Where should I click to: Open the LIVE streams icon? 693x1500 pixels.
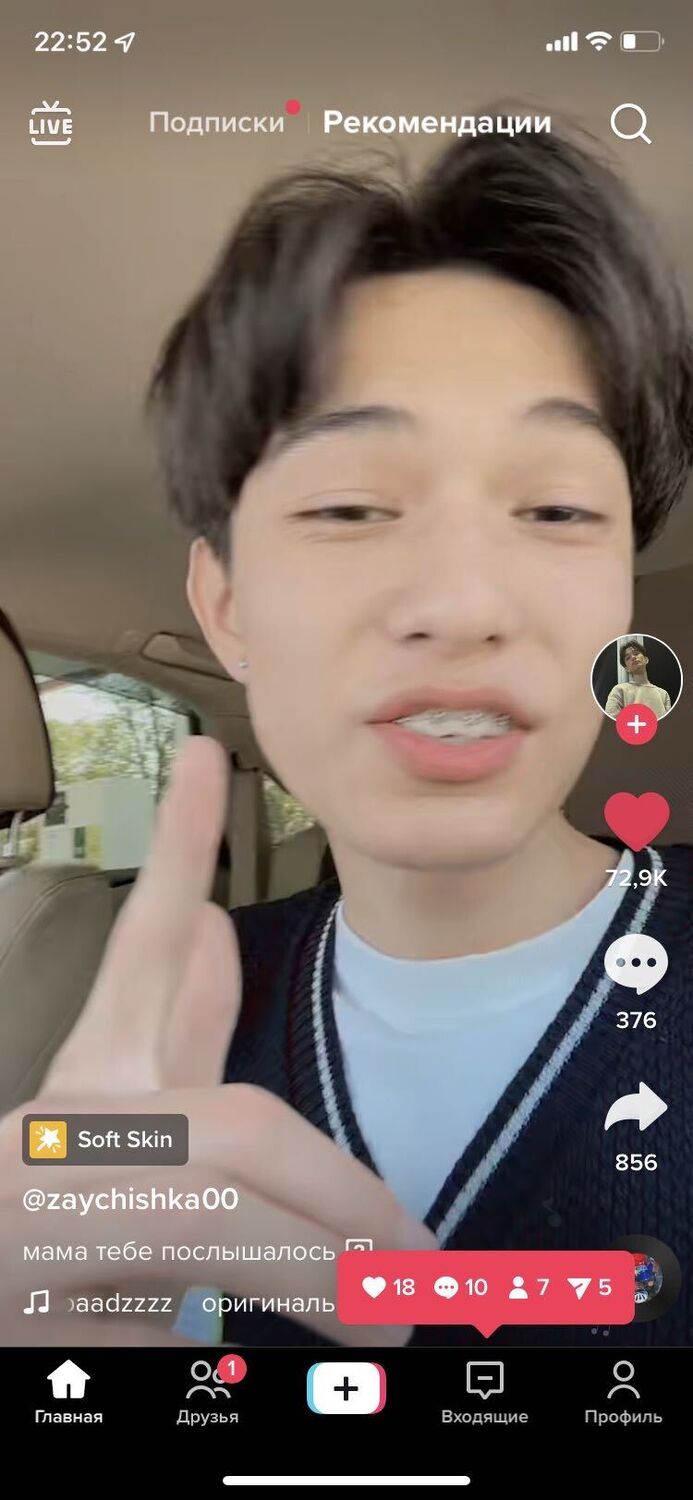pos(50,124)
